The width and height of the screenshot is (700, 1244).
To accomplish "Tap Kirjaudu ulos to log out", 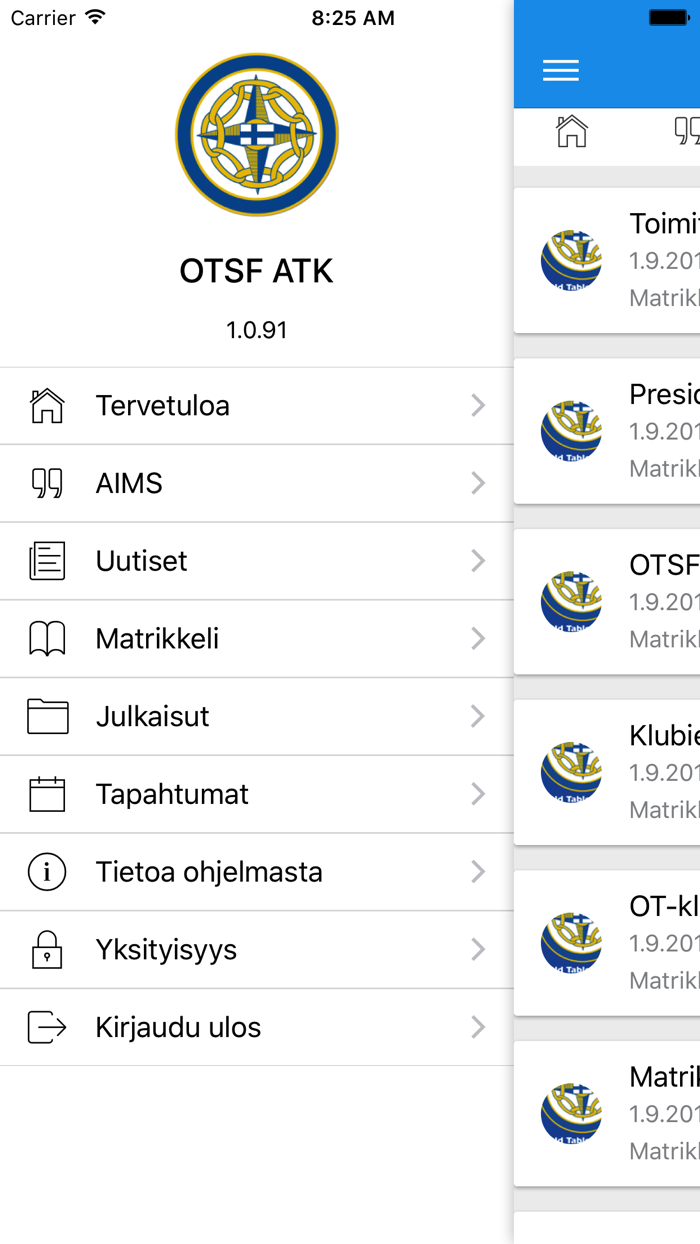I will [256, 1028].
